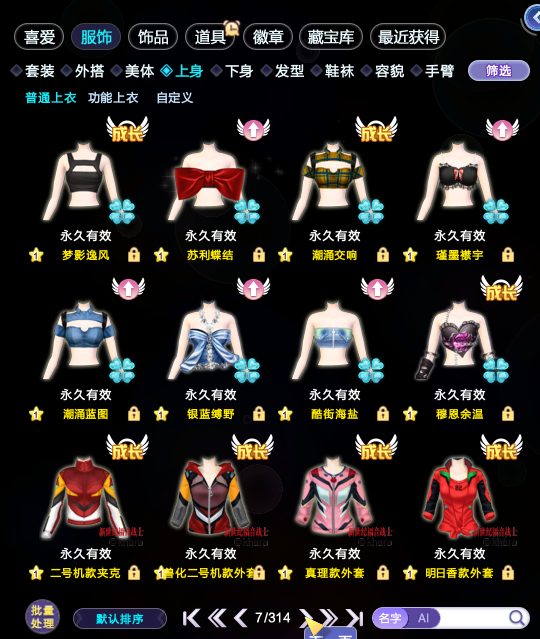Image resolution: width=540 pixels, height=639 pixels.
Task: Tap 批量处理 batch processing button
Action: pos(42,617)
